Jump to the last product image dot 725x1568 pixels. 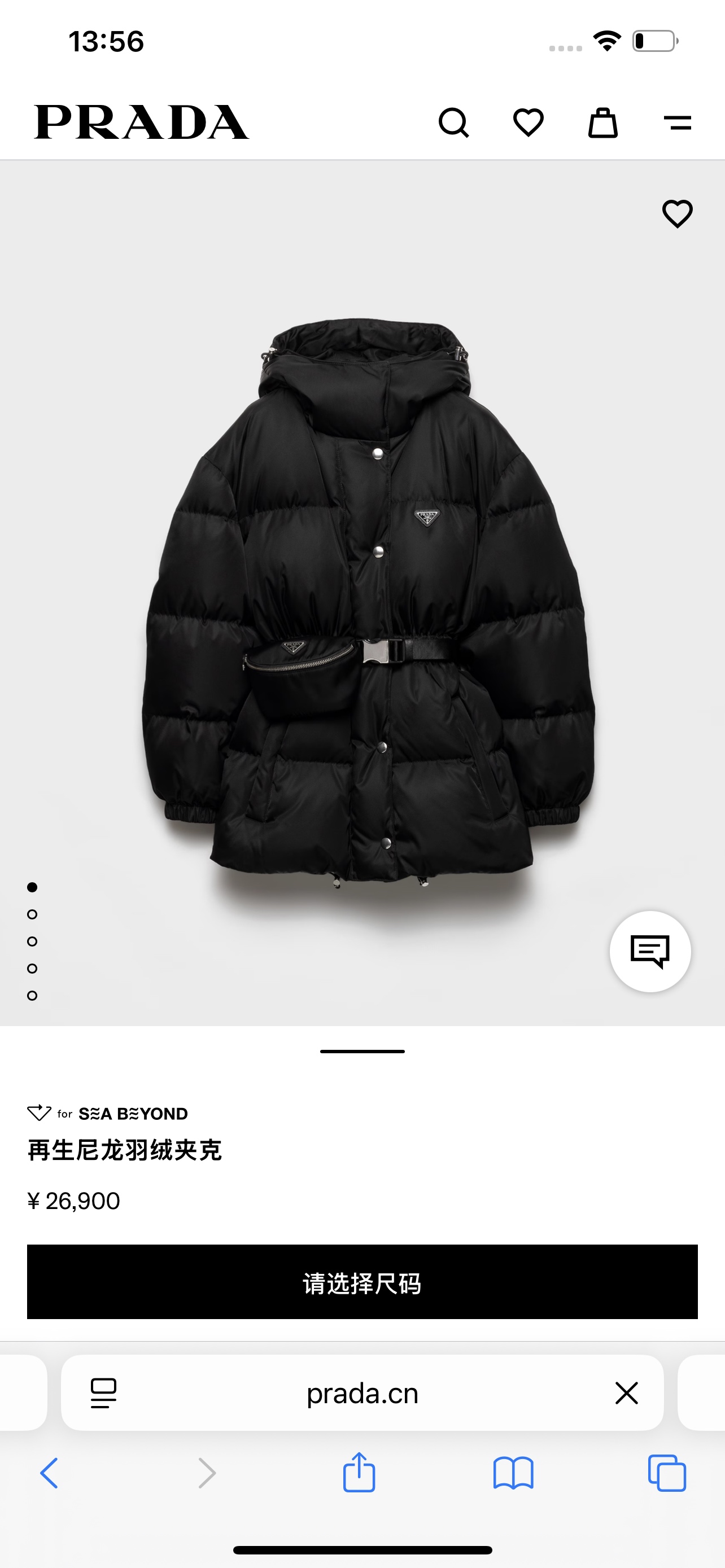point(32,996)
